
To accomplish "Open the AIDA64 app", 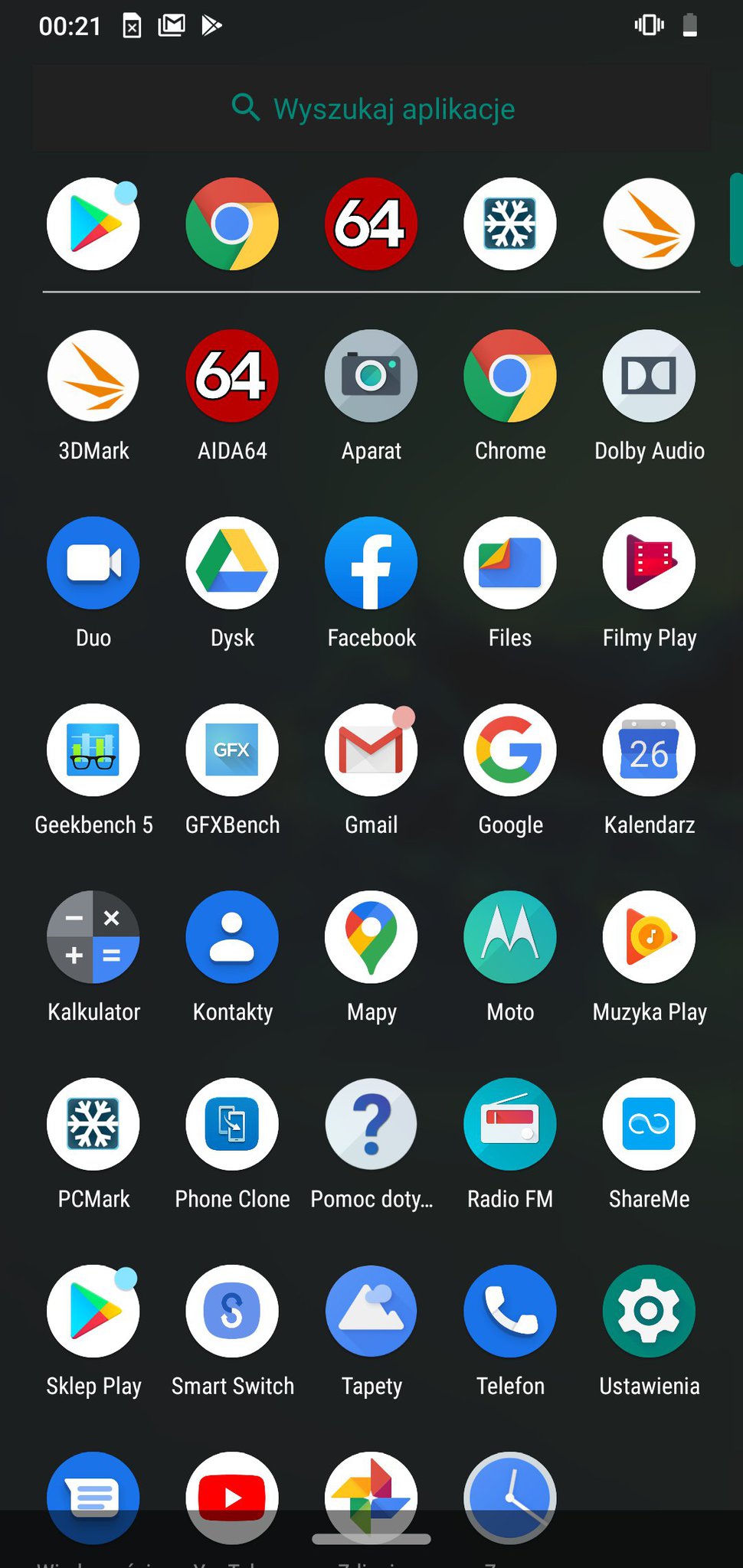I will 232,376.
